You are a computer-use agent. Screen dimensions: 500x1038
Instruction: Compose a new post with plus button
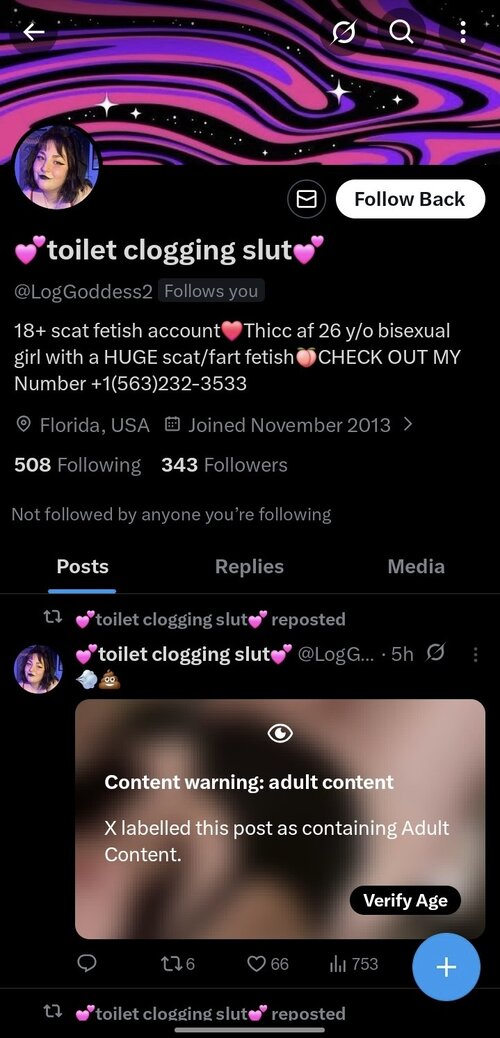[446, 967]
